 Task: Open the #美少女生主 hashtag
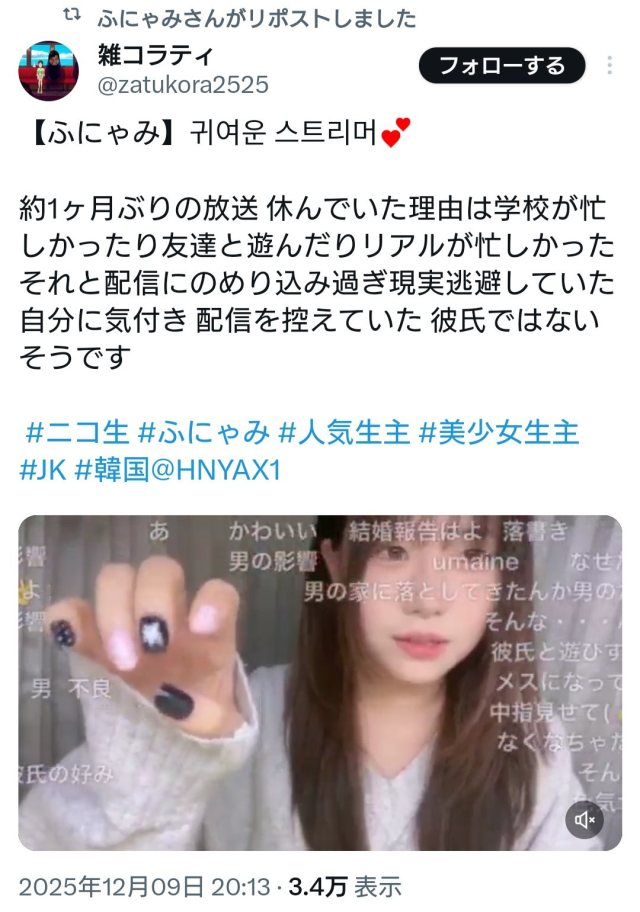tap(498, 433)
